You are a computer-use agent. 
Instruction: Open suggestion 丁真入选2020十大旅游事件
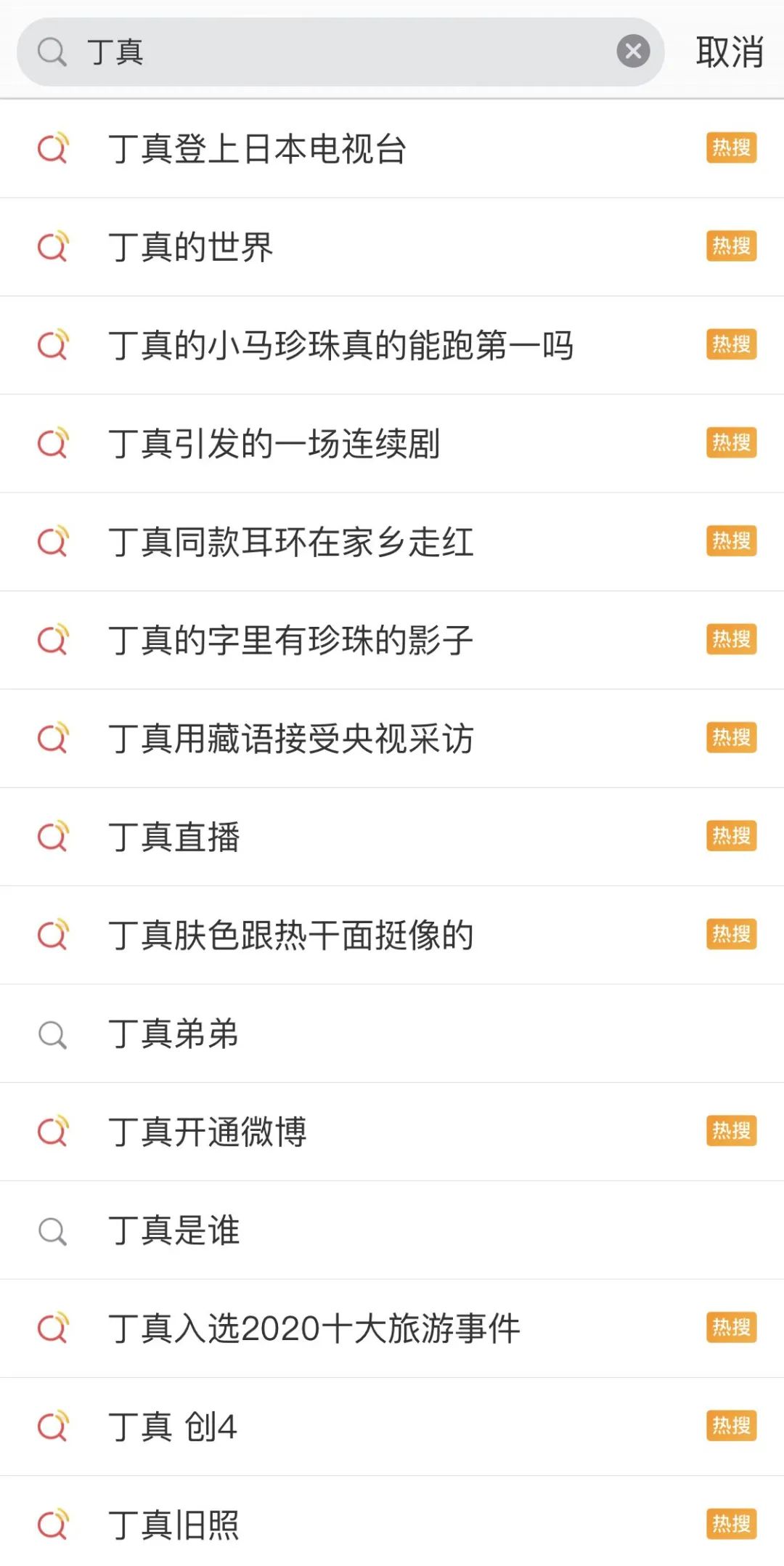[x=314, y=1328]
